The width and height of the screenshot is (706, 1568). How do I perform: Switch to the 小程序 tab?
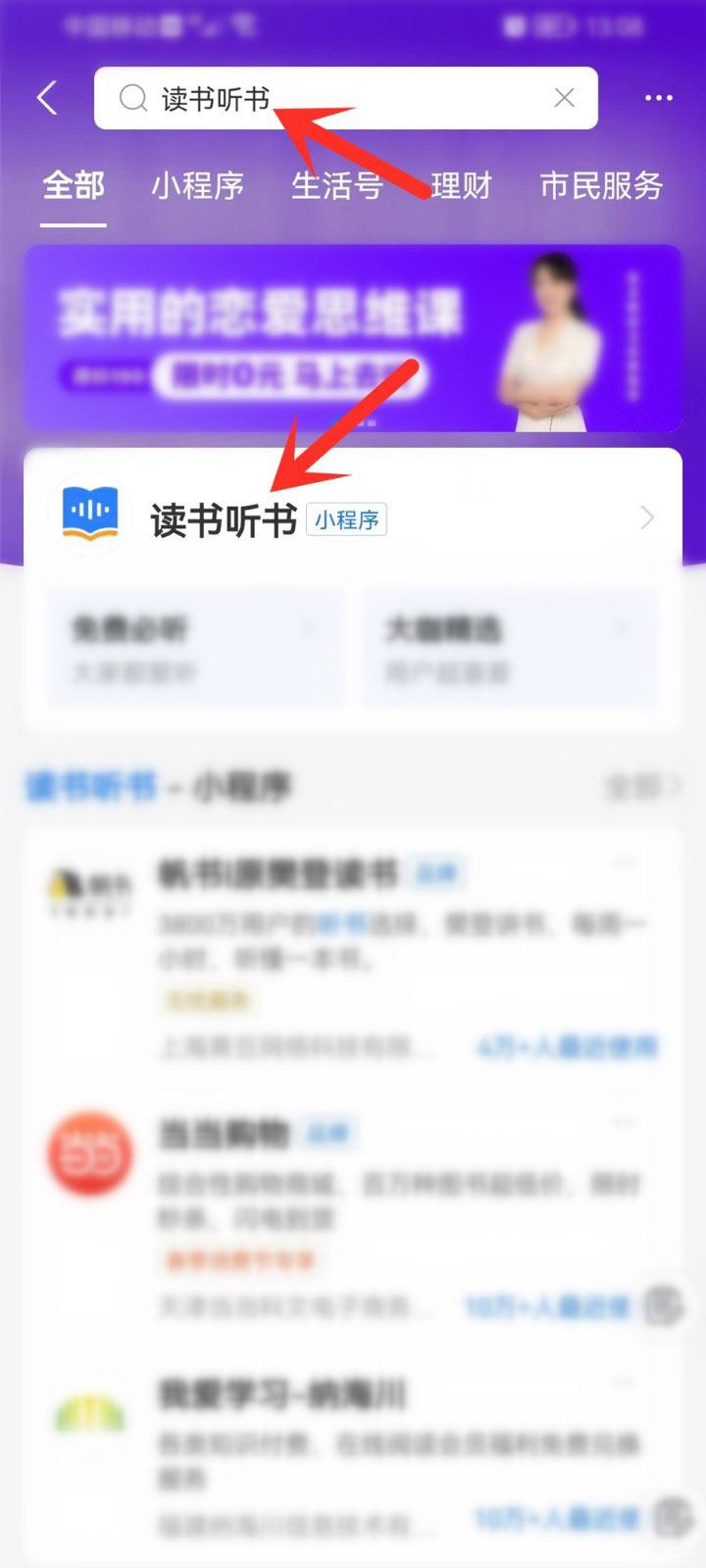click(x=197, y=185)
